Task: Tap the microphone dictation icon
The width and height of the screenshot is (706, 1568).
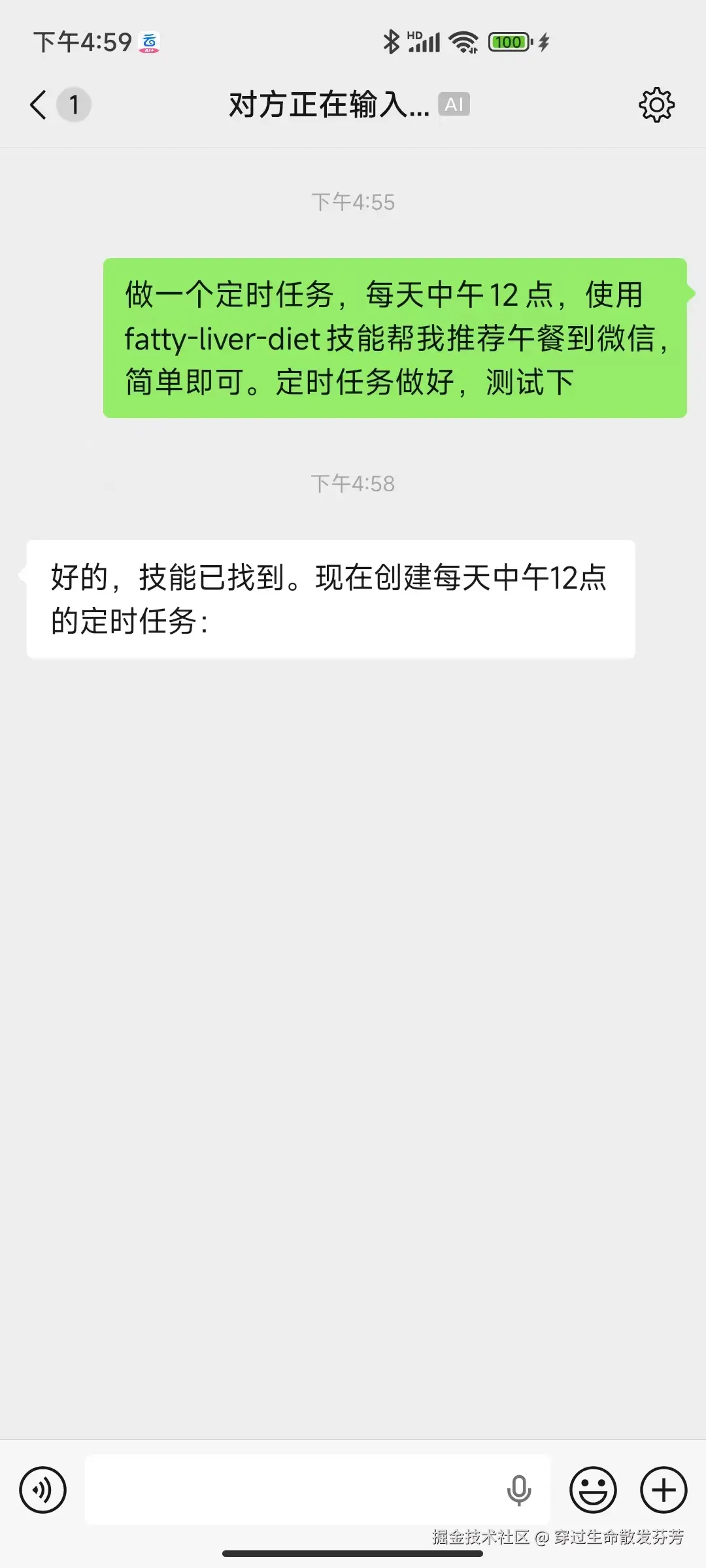Action: 519,1490
